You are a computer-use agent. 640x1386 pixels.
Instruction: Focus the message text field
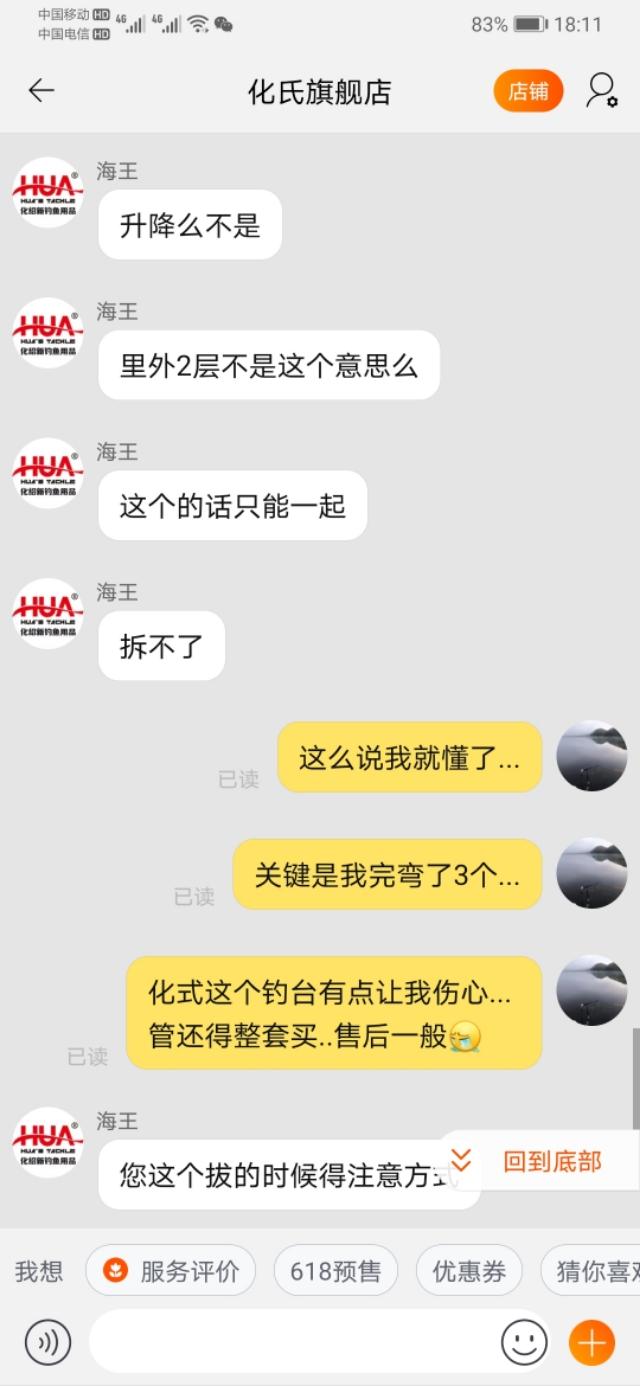(295, 1341)
